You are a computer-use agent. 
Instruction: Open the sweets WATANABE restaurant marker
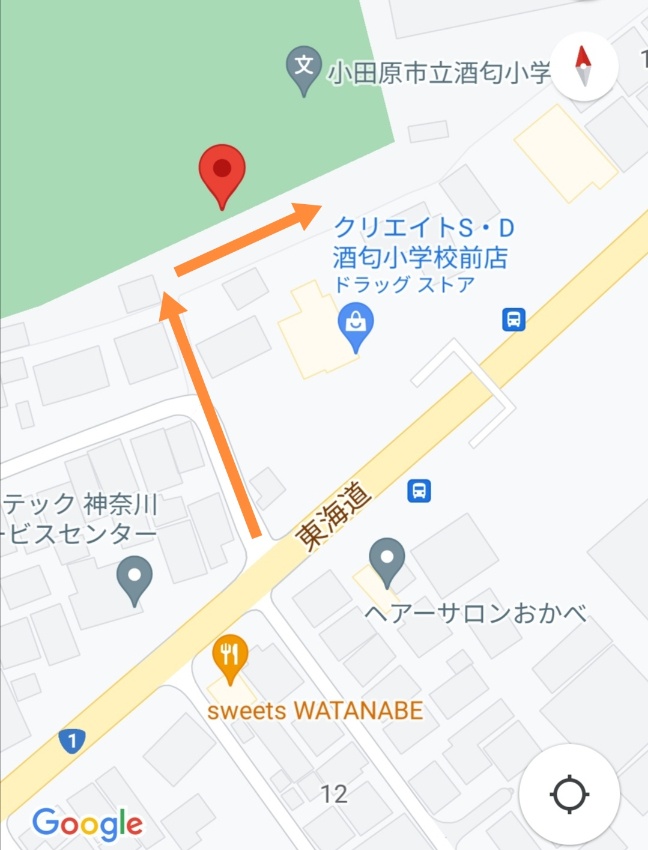coord(232,659)
